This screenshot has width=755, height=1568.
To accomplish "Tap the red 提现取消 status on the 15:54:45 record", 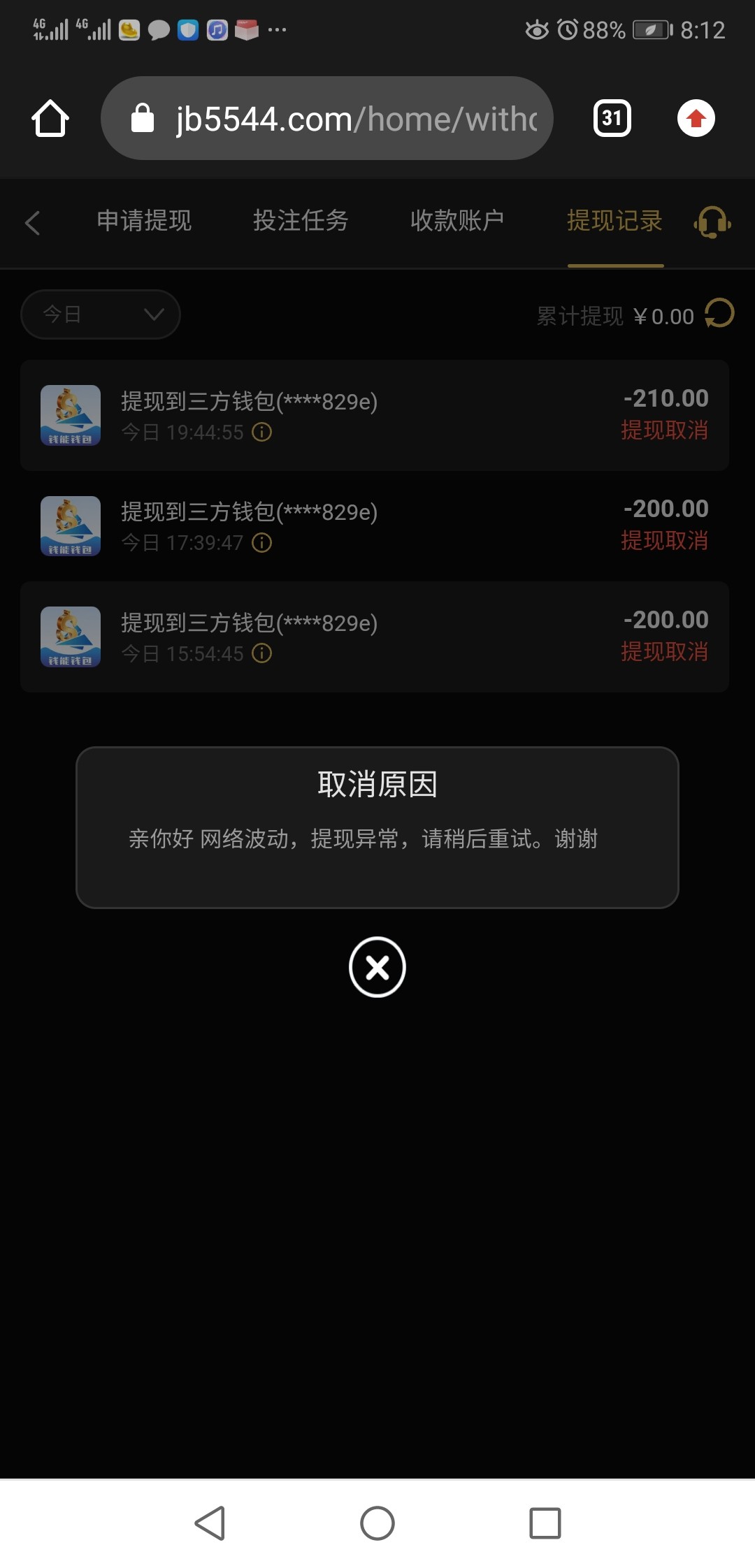I will point(666,653).
